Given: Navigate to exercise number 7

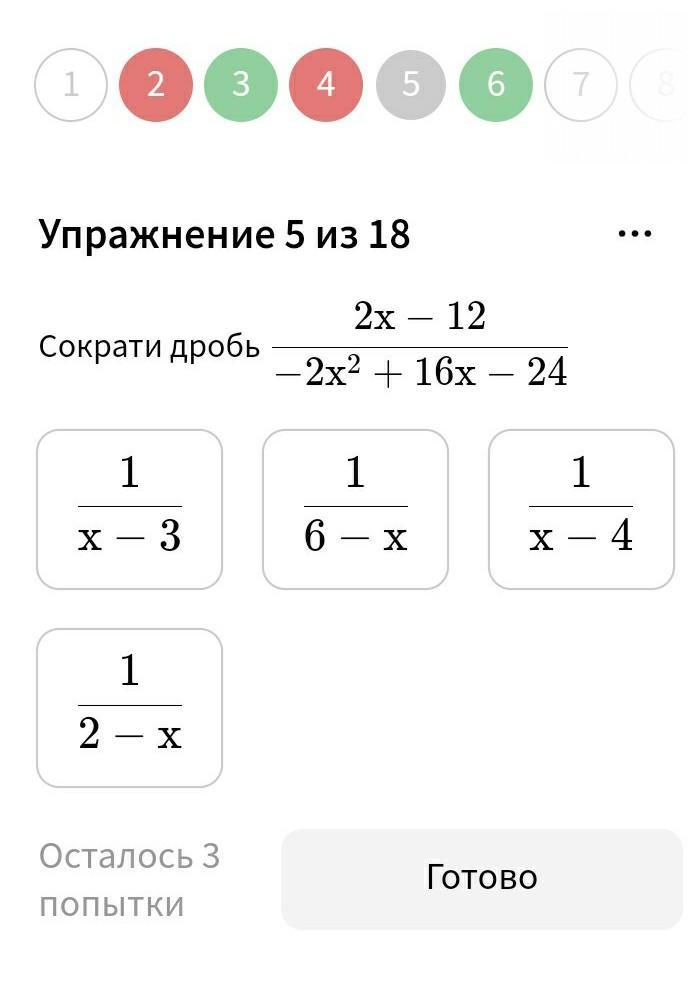Looking at the screenshot, I should coord(581,85).
